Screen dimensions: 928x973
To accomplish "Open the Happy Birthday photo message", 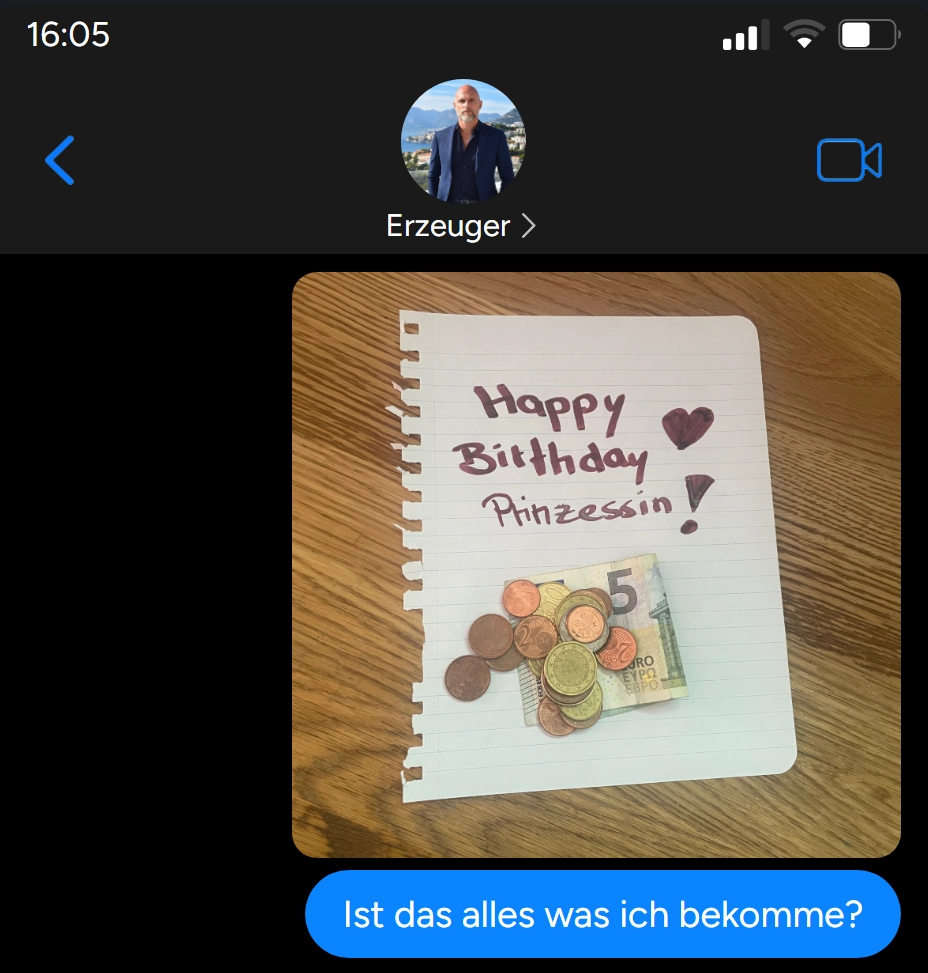I will 596,564.
